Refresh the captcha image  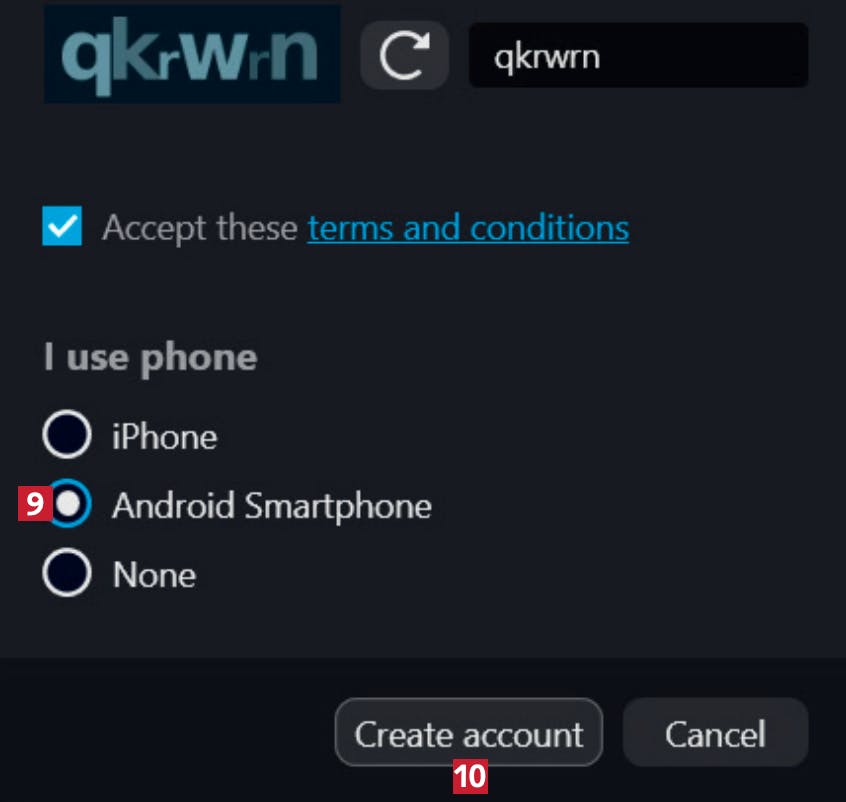tap(404, 56)
